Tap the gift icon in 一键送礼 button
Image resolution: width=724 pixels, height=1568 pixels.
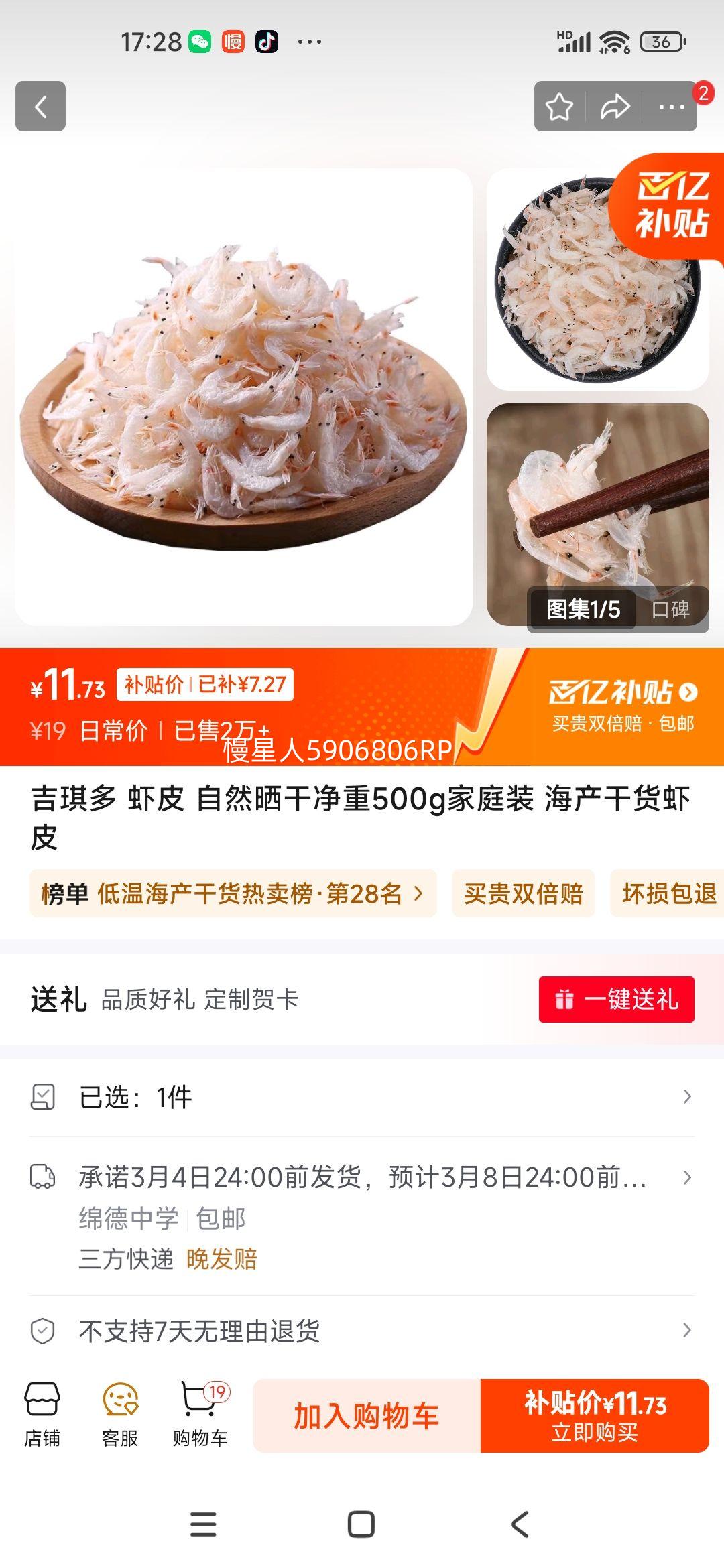pyautogui.click(x=566, y=999)
